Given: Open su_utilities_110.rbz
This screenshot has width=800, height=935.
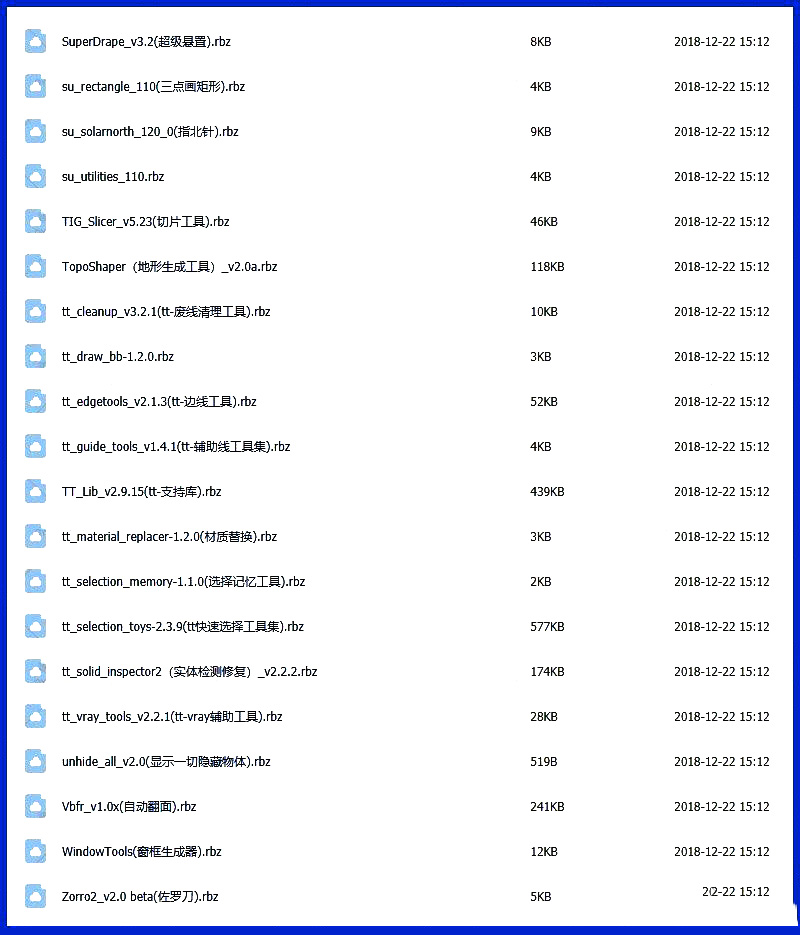Looking at the screenshot, I should (113, 177).
